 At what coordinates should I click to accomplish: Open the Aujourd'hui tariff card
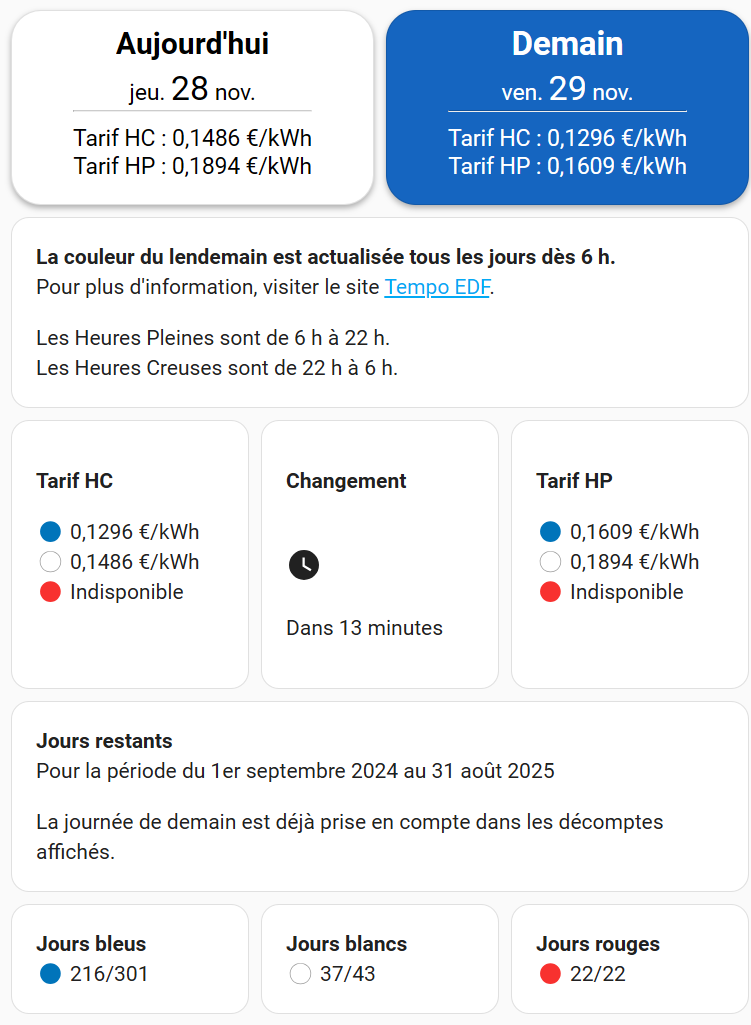(192, 108)
